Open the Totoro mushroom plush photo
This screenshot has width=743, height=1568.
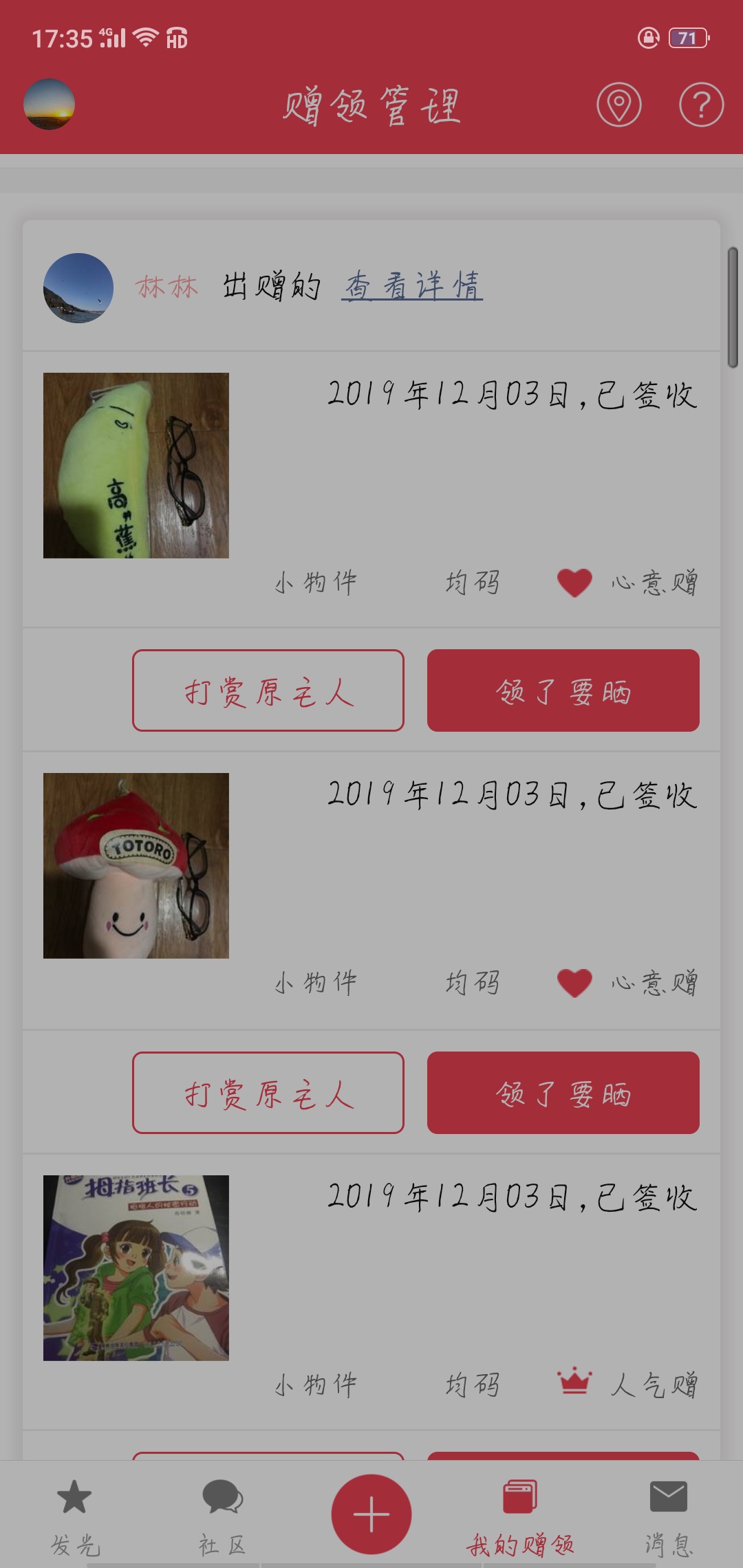coord(136,866)
